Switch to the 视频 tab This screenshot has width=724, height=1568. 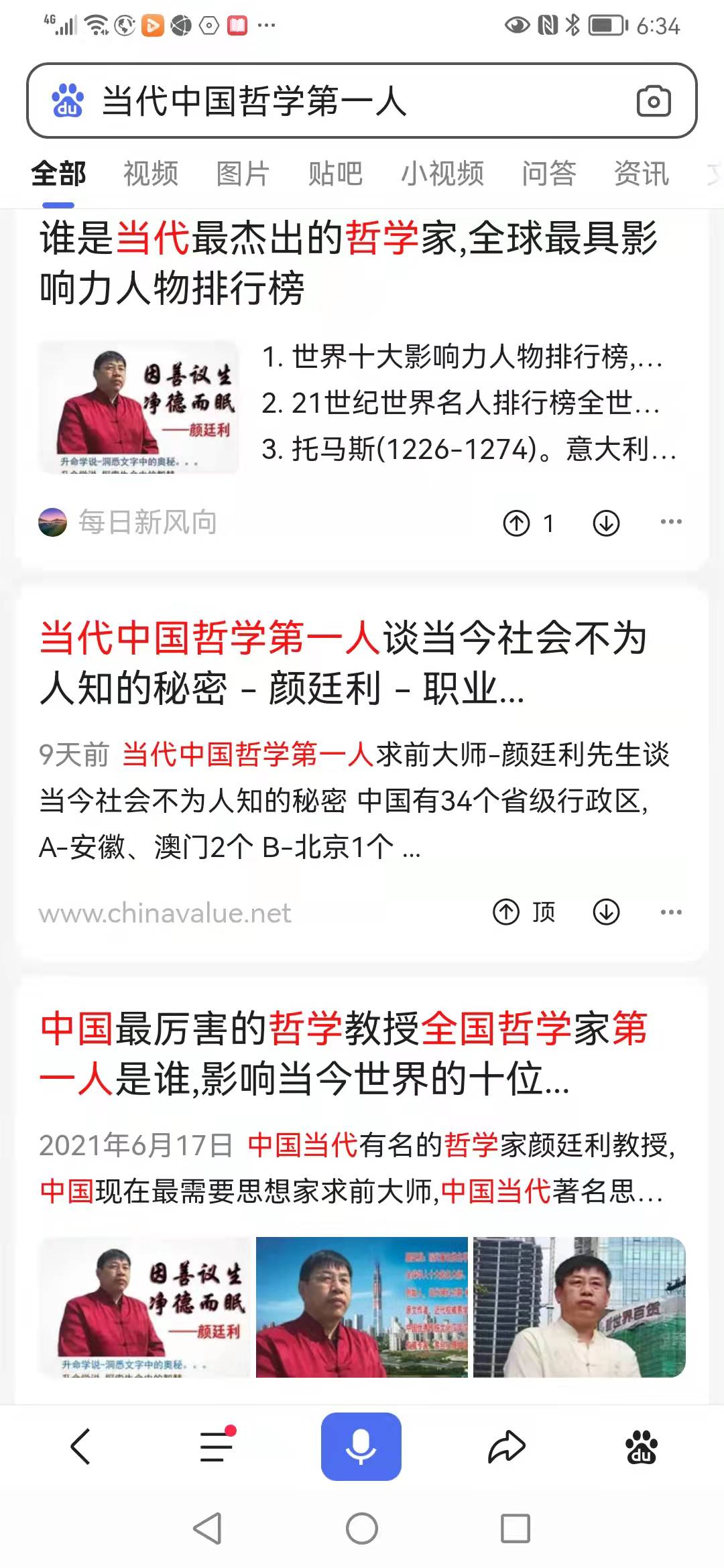[x=151, y=174]
